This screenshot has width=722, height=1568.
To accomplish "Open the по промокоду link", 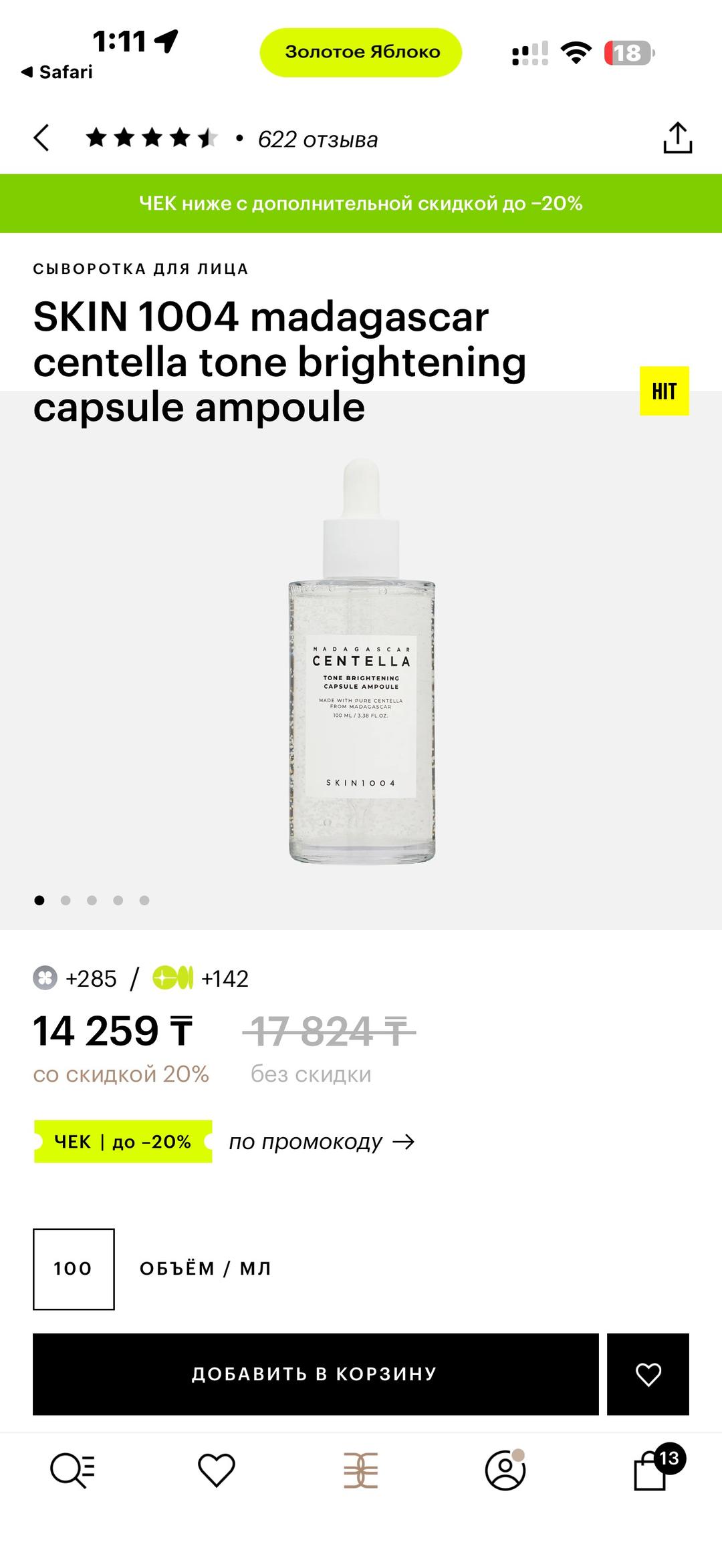I will (x=322, y=1142).
